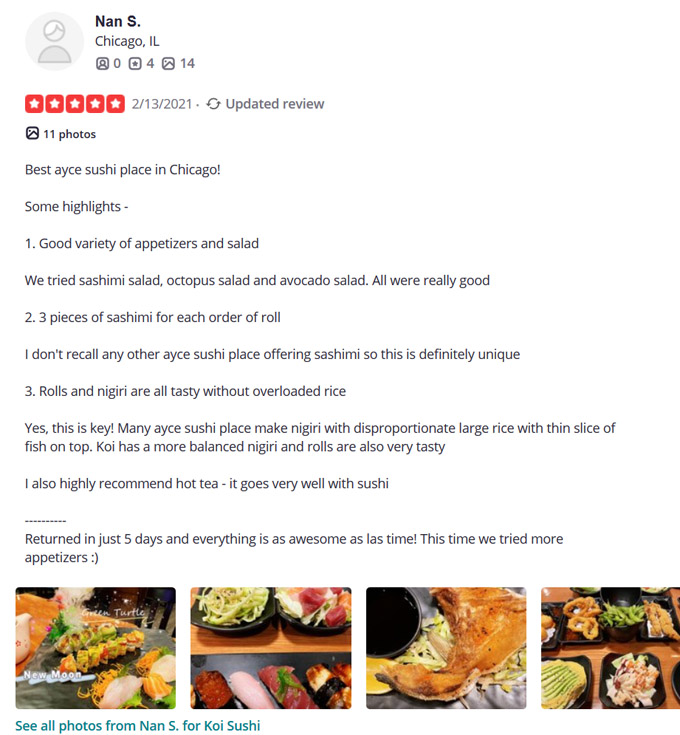
Task: View the 11 photos link
Action: 61,134
